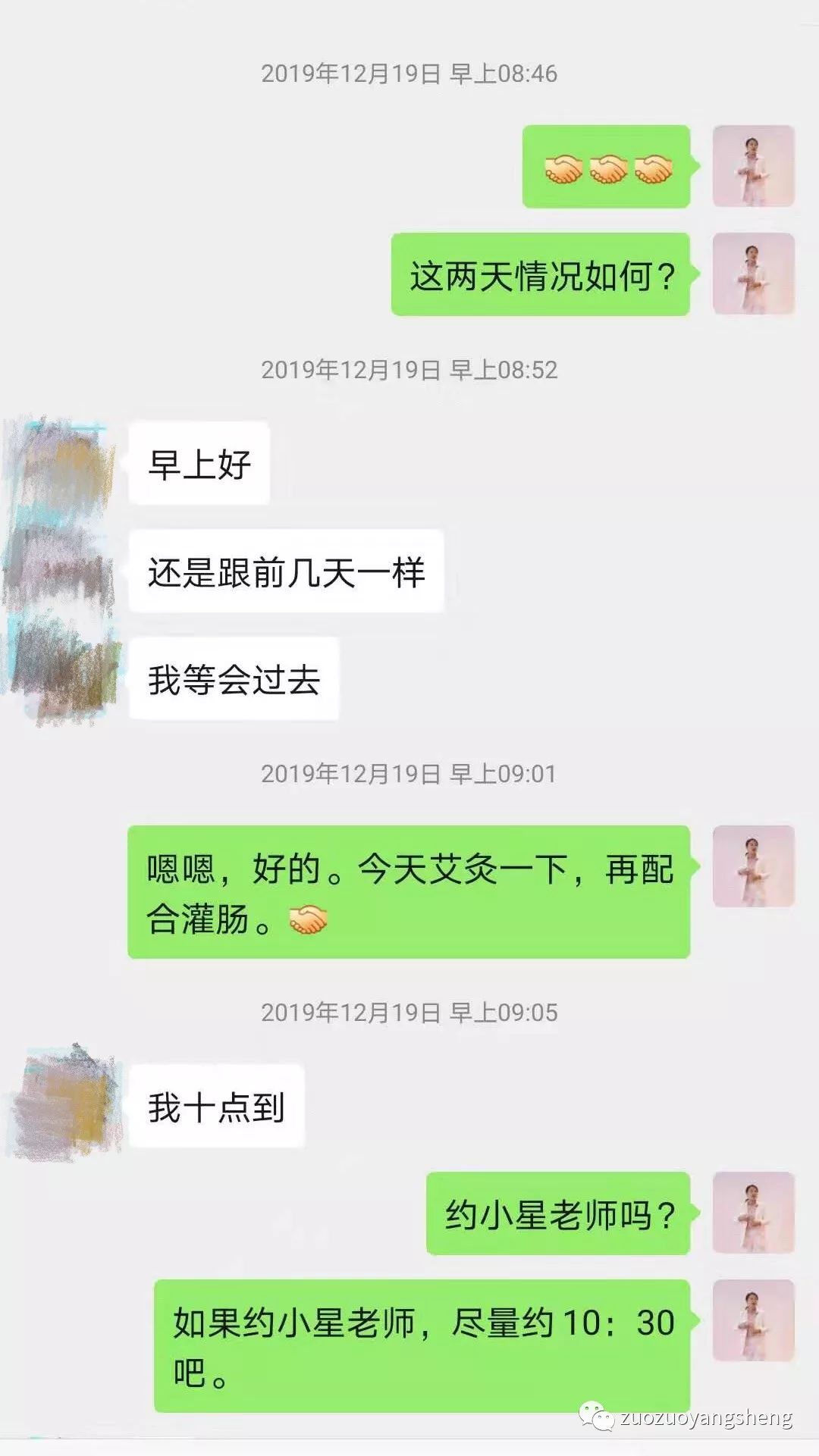This screenshot has width=819, height=1456.
Task: Click the 2019年12月19日 早上09:01 timestamp
Action: (409, 773)
